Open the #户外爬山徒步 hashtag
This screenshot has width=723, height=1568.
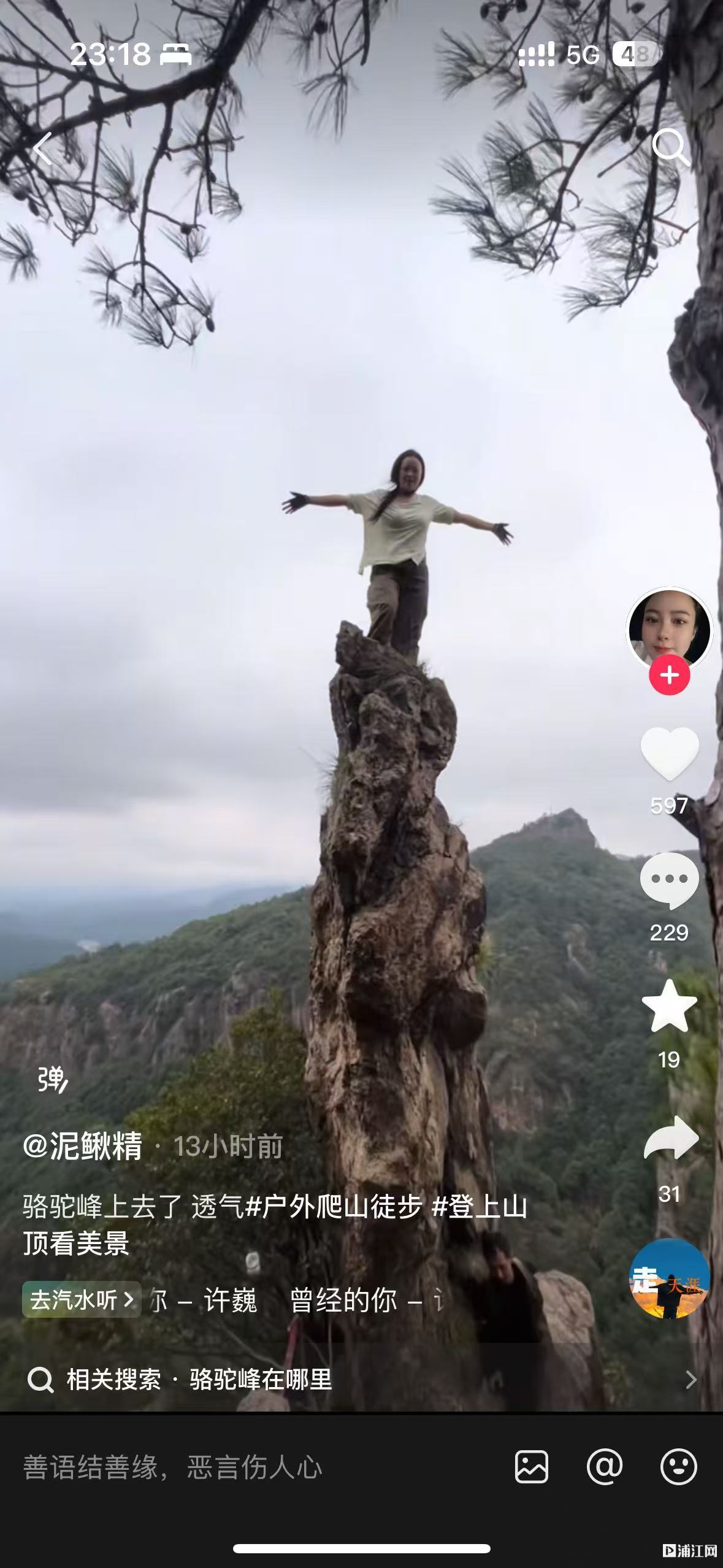(x=334, y=1206)
